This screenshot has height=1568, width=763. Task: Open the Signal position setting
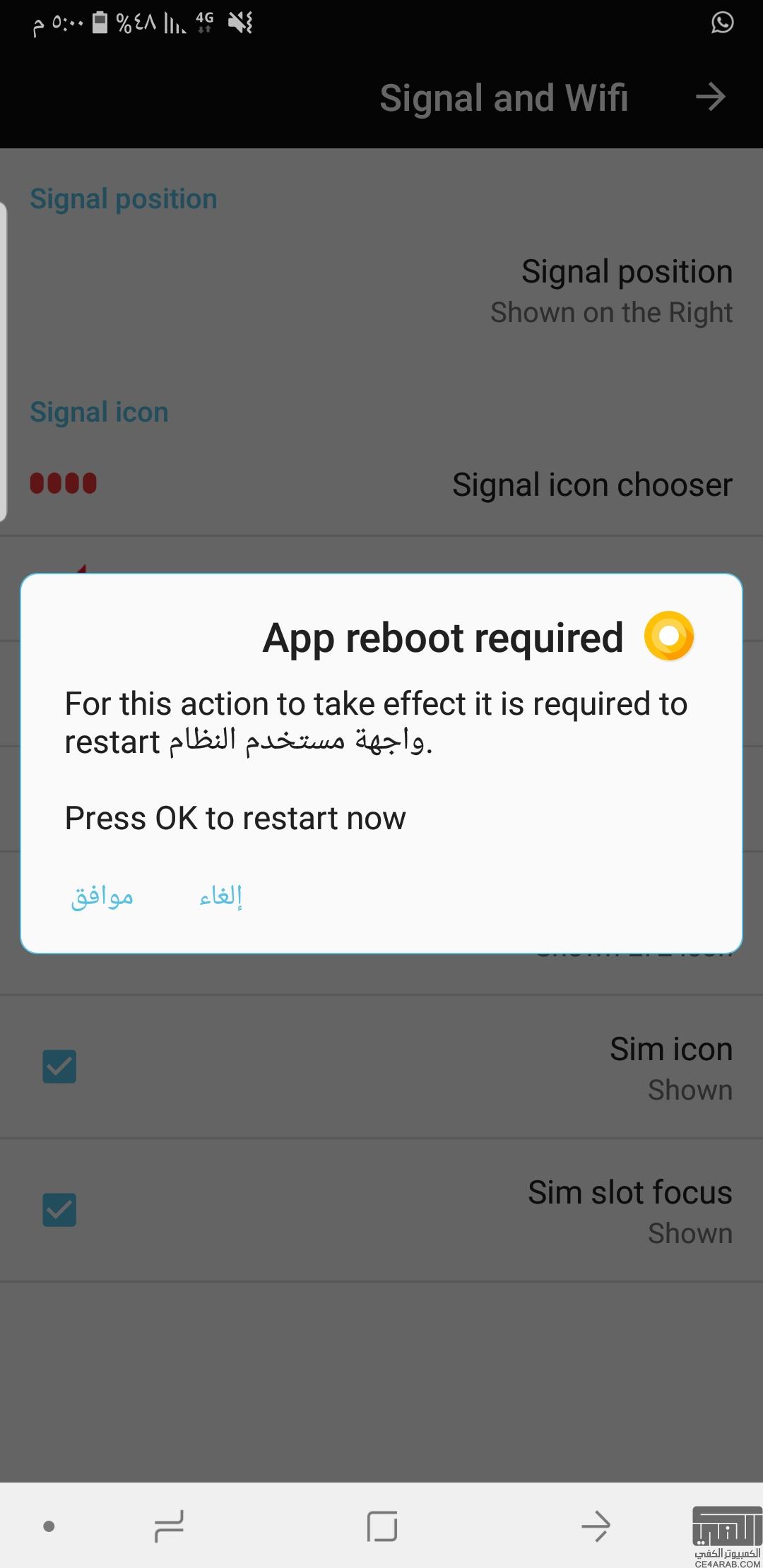[x=381, y=291]
